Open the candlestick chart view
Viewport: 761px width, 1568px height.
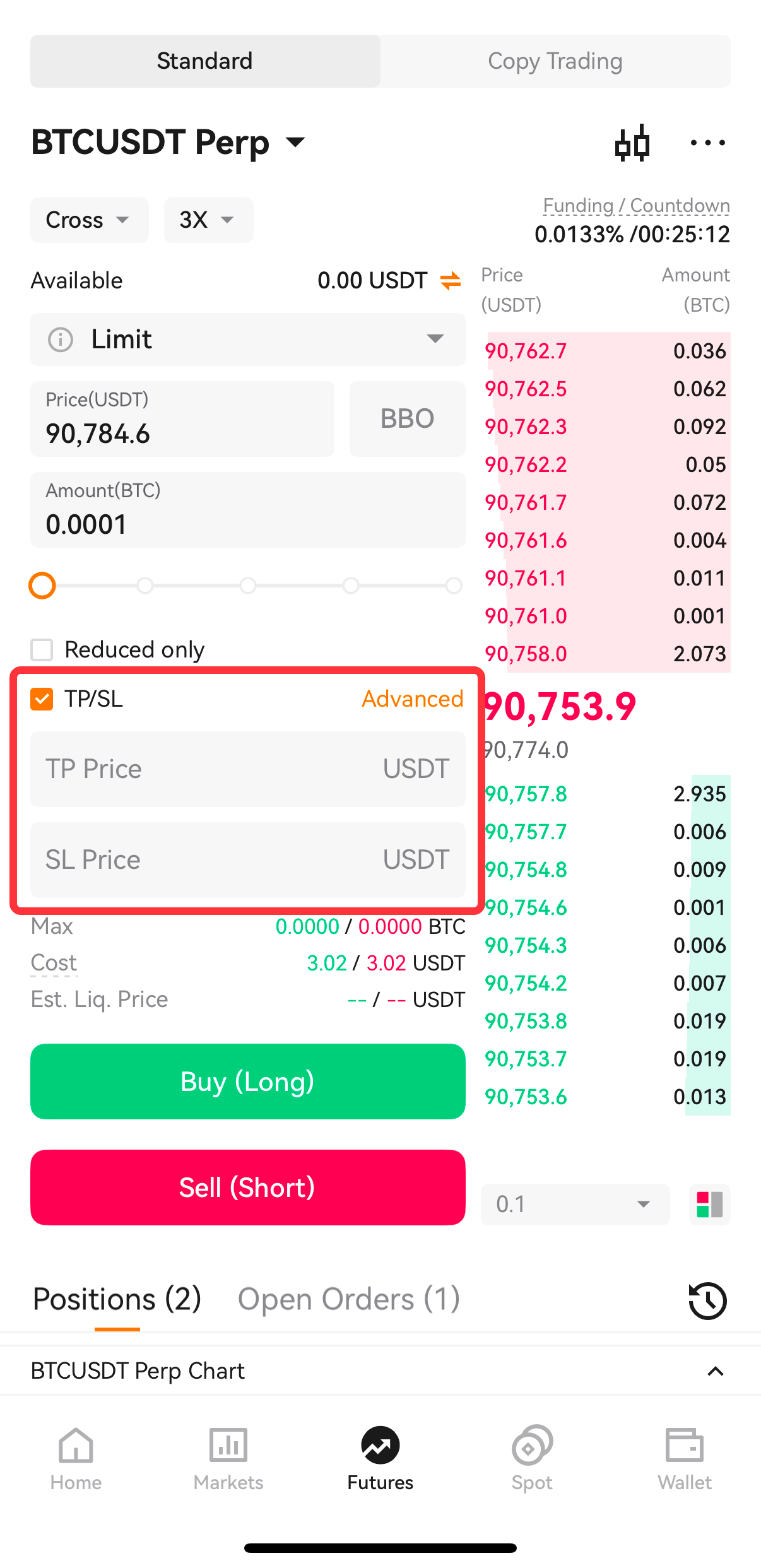(632, 143)
